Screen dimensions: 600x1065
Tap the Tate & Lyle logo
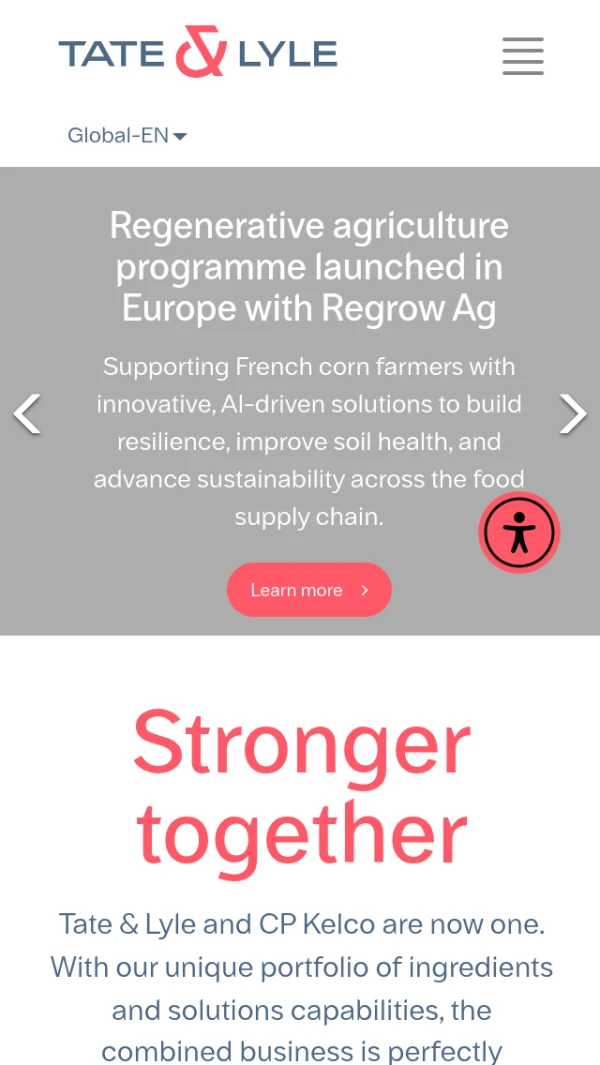tap(198, 53)
